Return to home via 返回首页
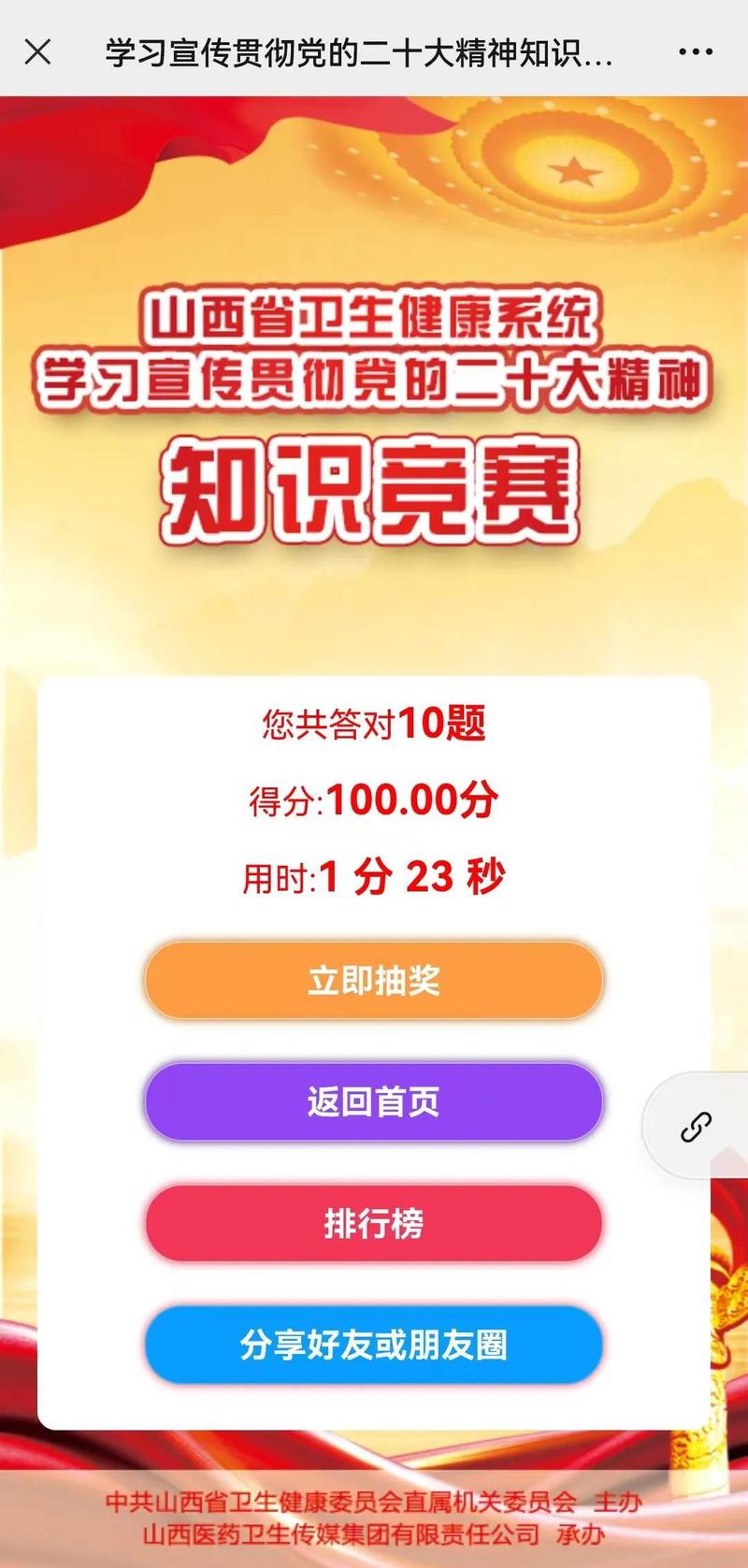The image size is (748, 1568). tap(373, 1101)
